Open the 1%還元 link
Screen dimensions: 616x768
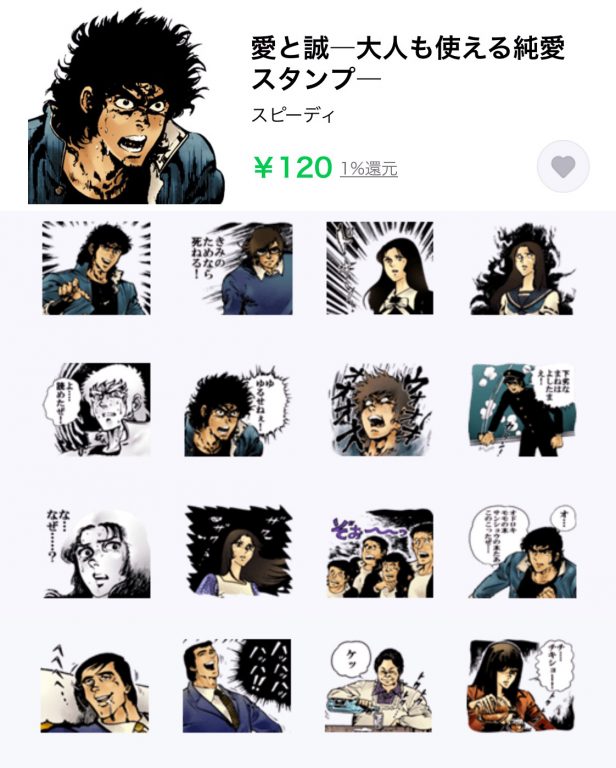point(368,169)
